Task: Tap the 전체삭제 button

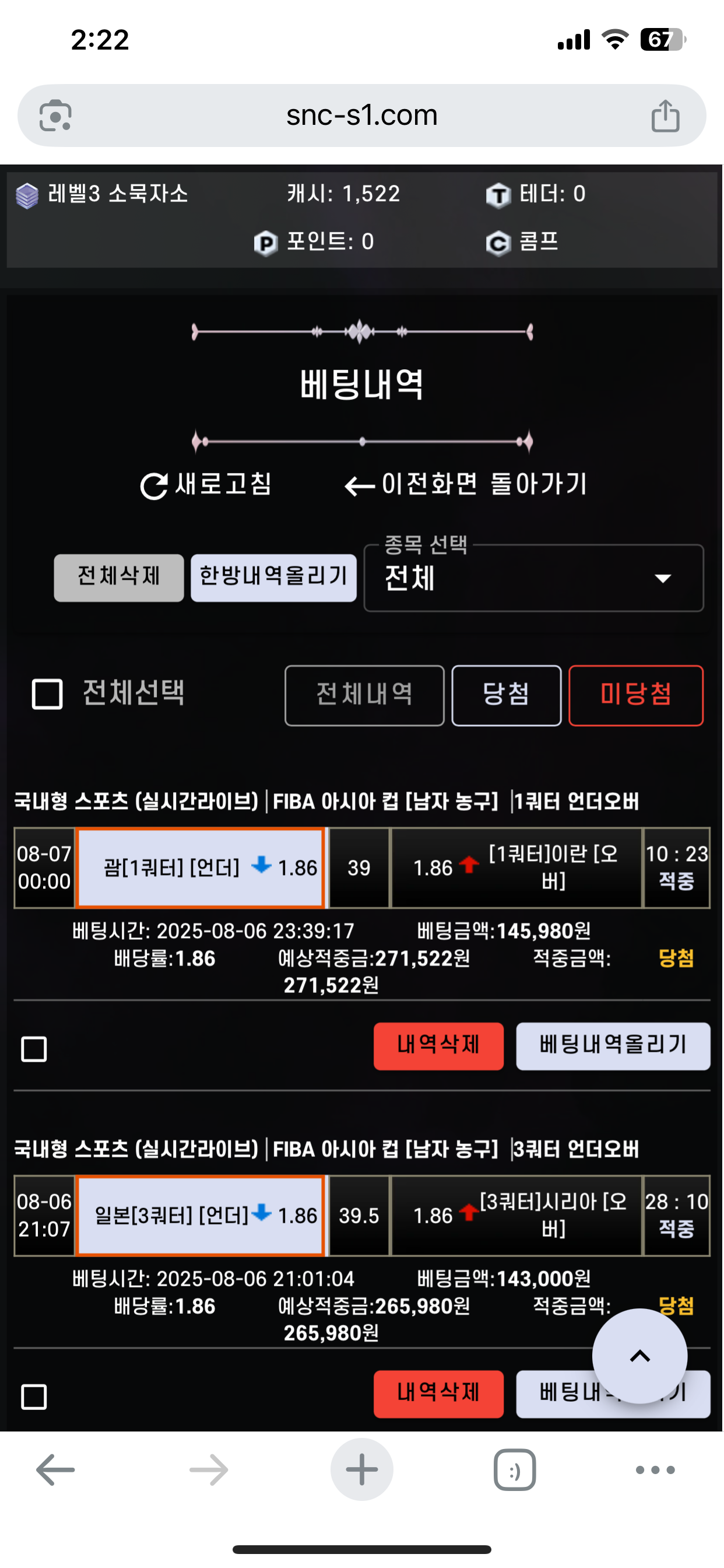Action: [119, 577]
